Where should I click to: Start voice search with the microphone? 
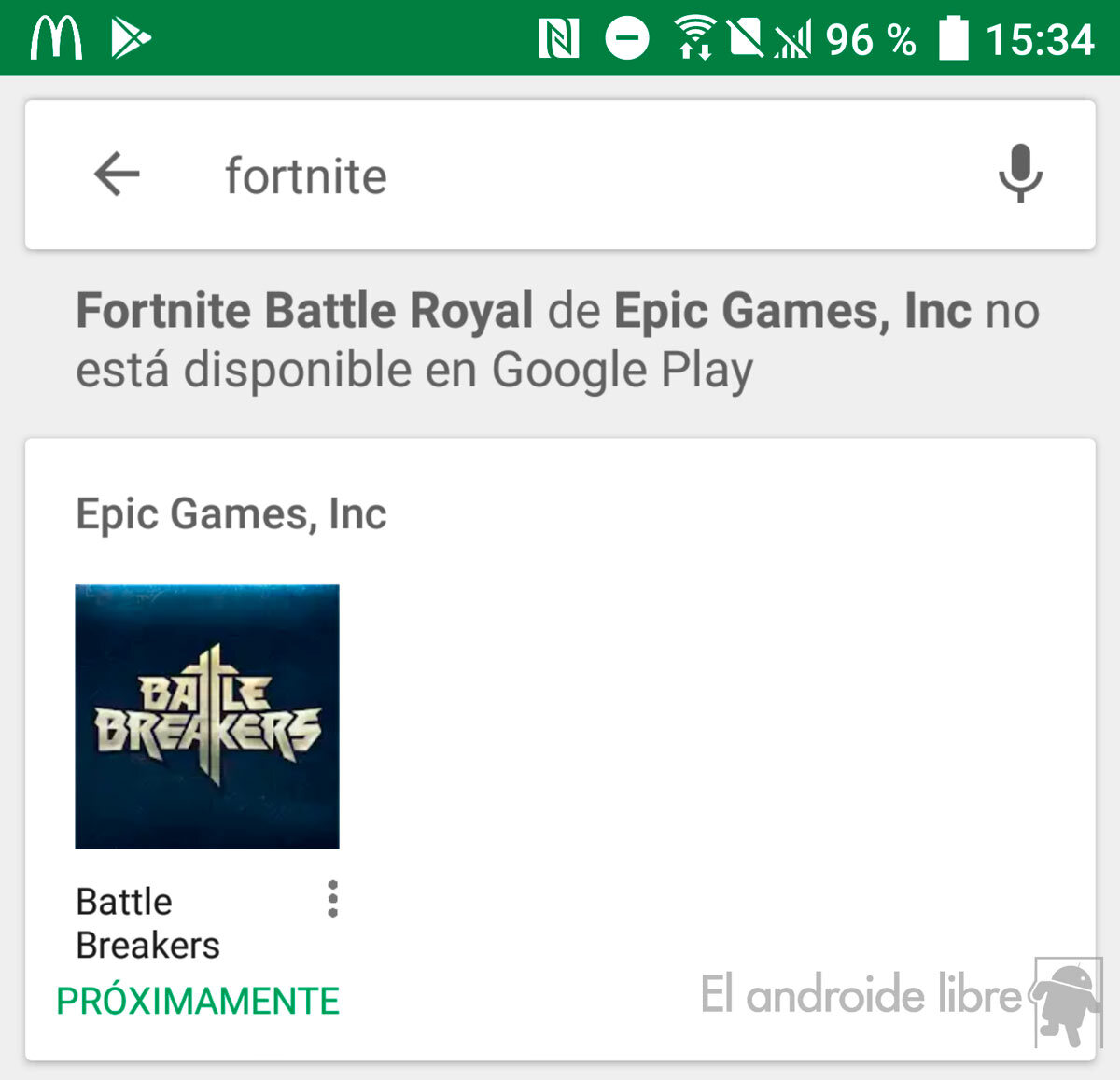point(1020,174)
